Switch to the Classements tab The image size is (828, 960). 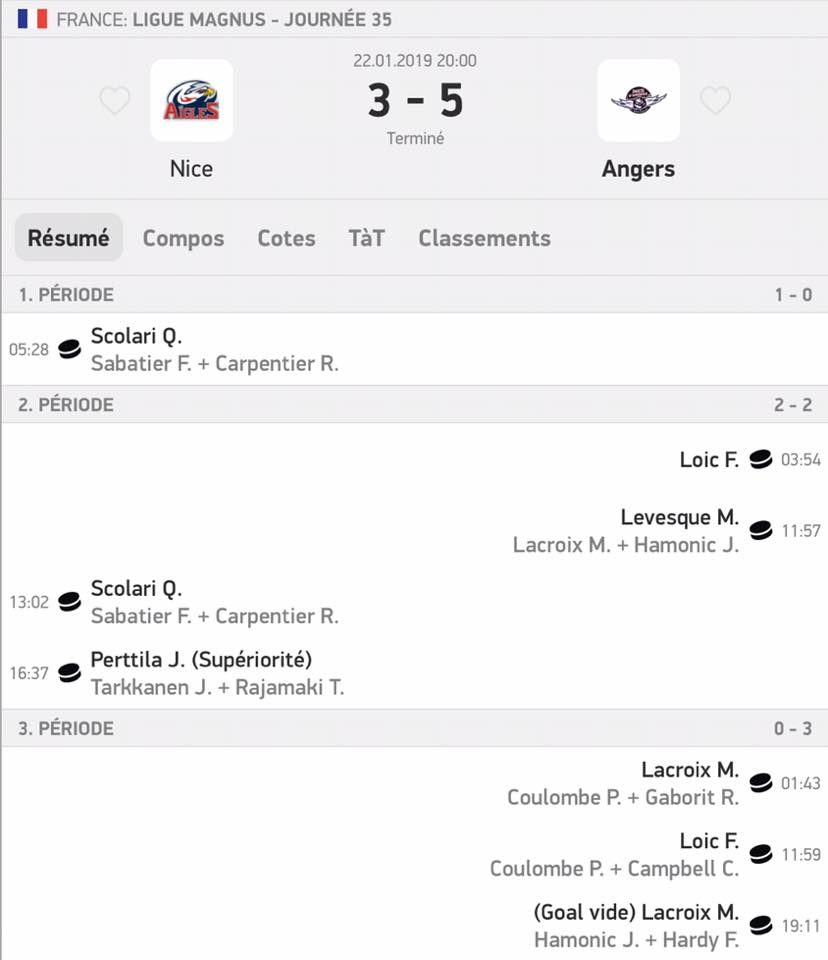(x=484, y=238)
